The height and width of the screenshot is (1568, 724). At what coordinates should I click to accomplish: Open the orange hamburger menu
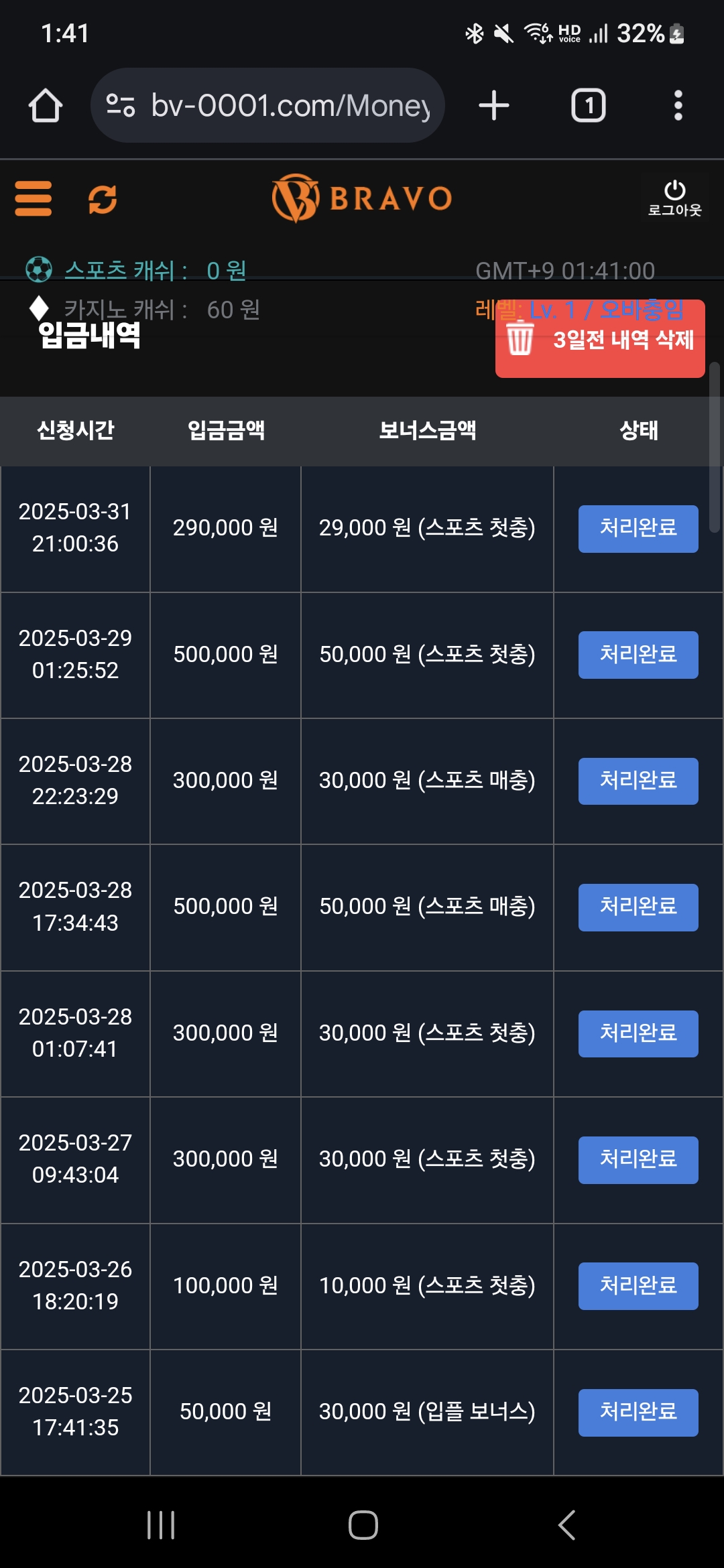point(34,198)
